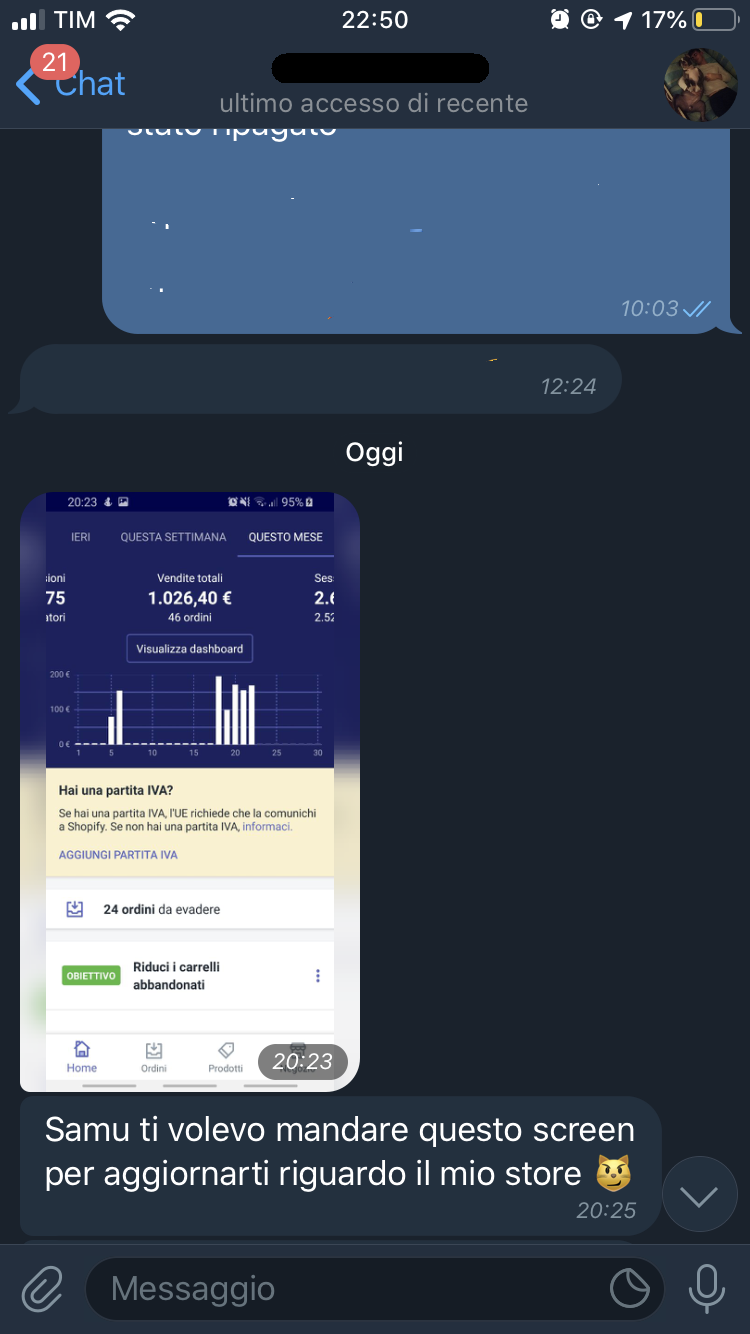This screenshot has width=750, height=1334.
Task: Jump to the latest messages arrow
Action: pos(699,1194)
